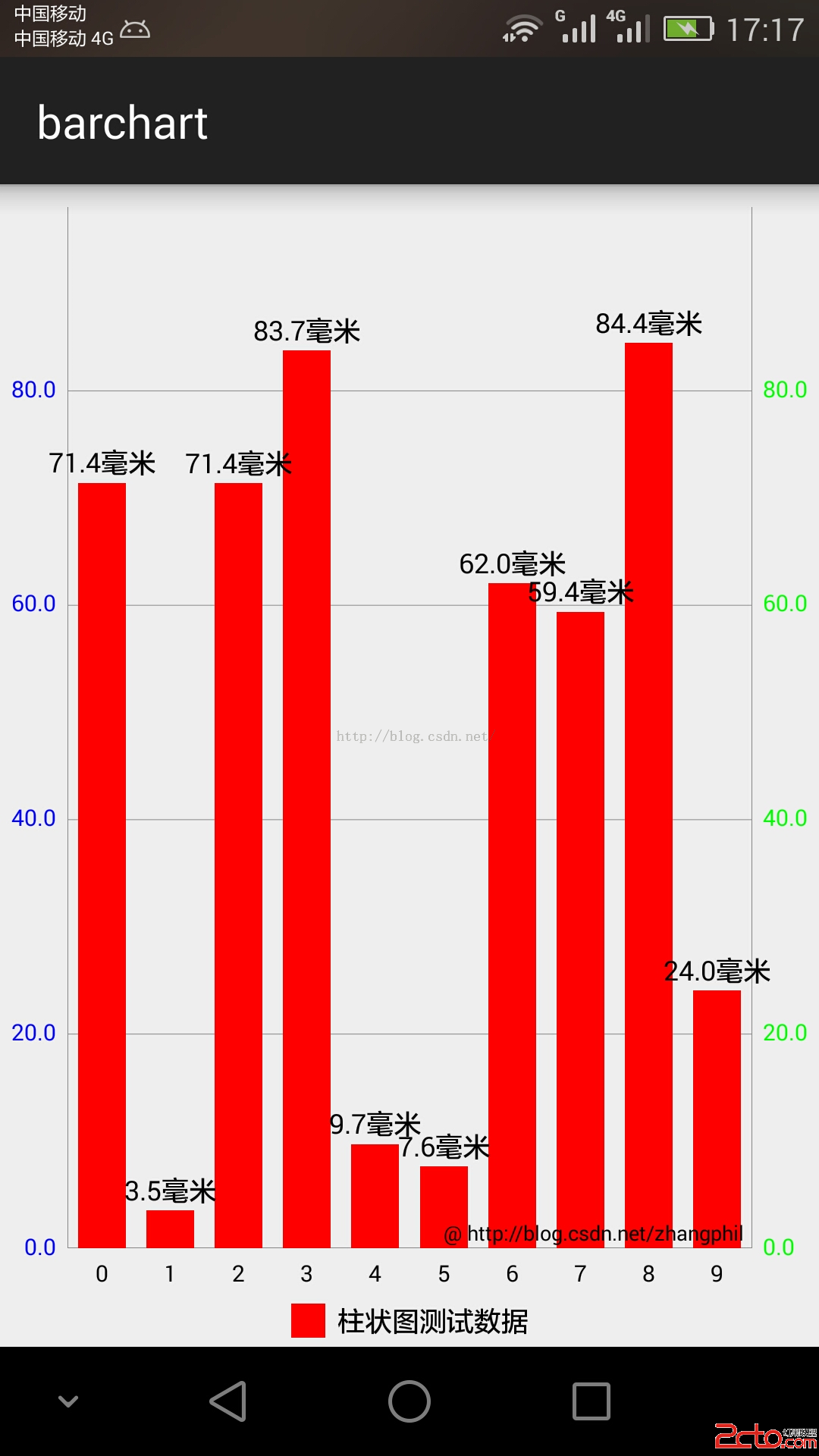Tap the 84.4毫米 bar at index 8
The width and height of the screenshot is (819, 1456).
click(x=648, y=795)
